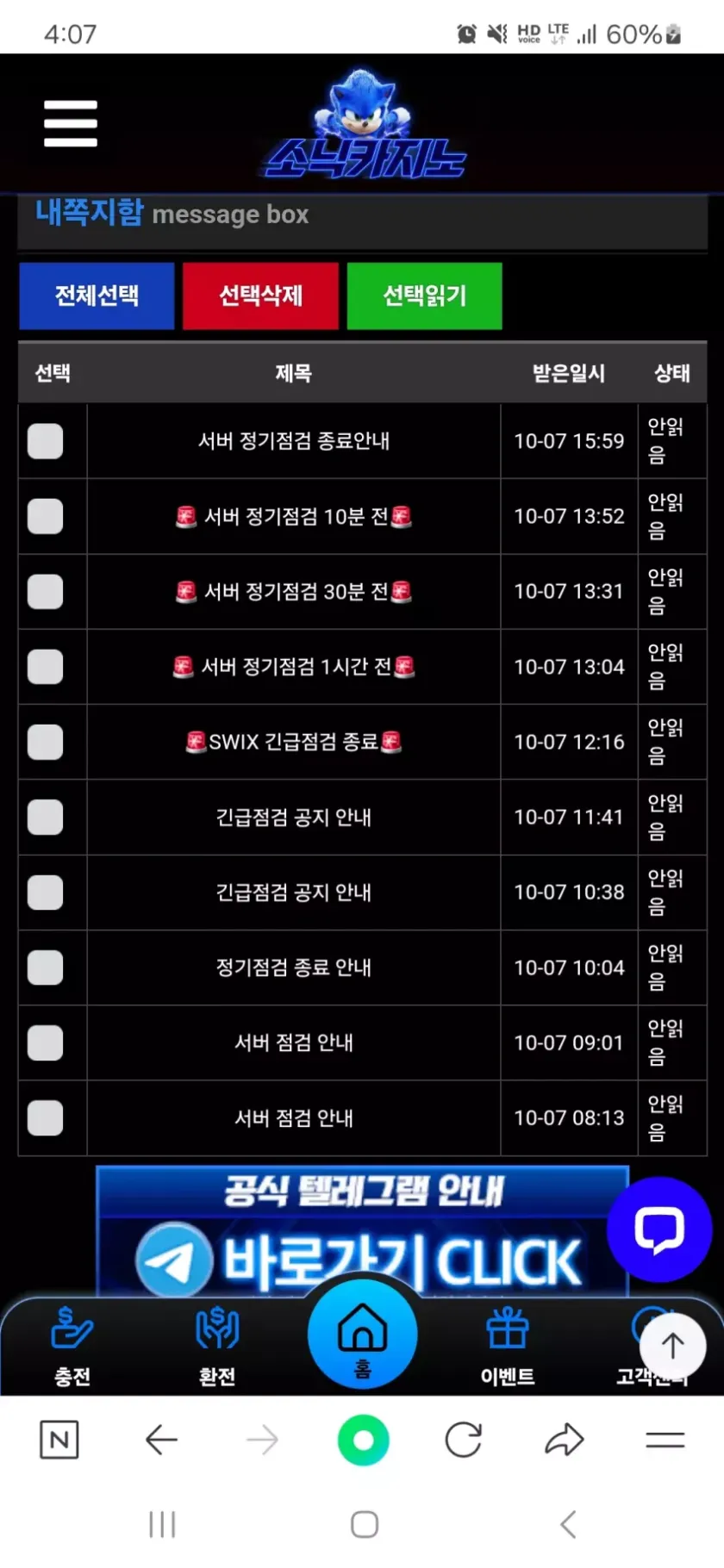
Task: Open the 이벤트 events tab
Action: (x=508, y=1346)
